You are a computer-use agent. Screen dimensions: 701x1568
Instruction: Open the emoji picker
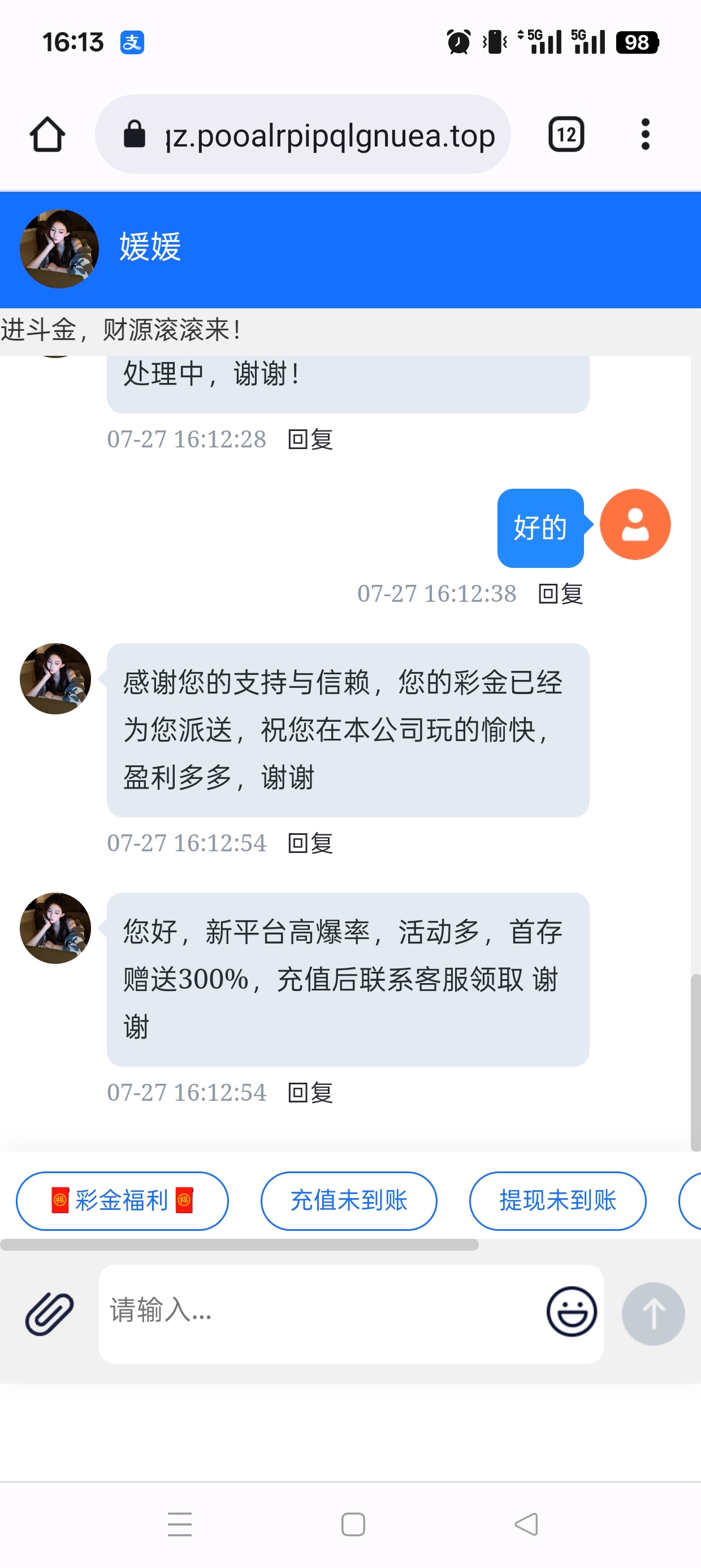tap(571, 1311)
